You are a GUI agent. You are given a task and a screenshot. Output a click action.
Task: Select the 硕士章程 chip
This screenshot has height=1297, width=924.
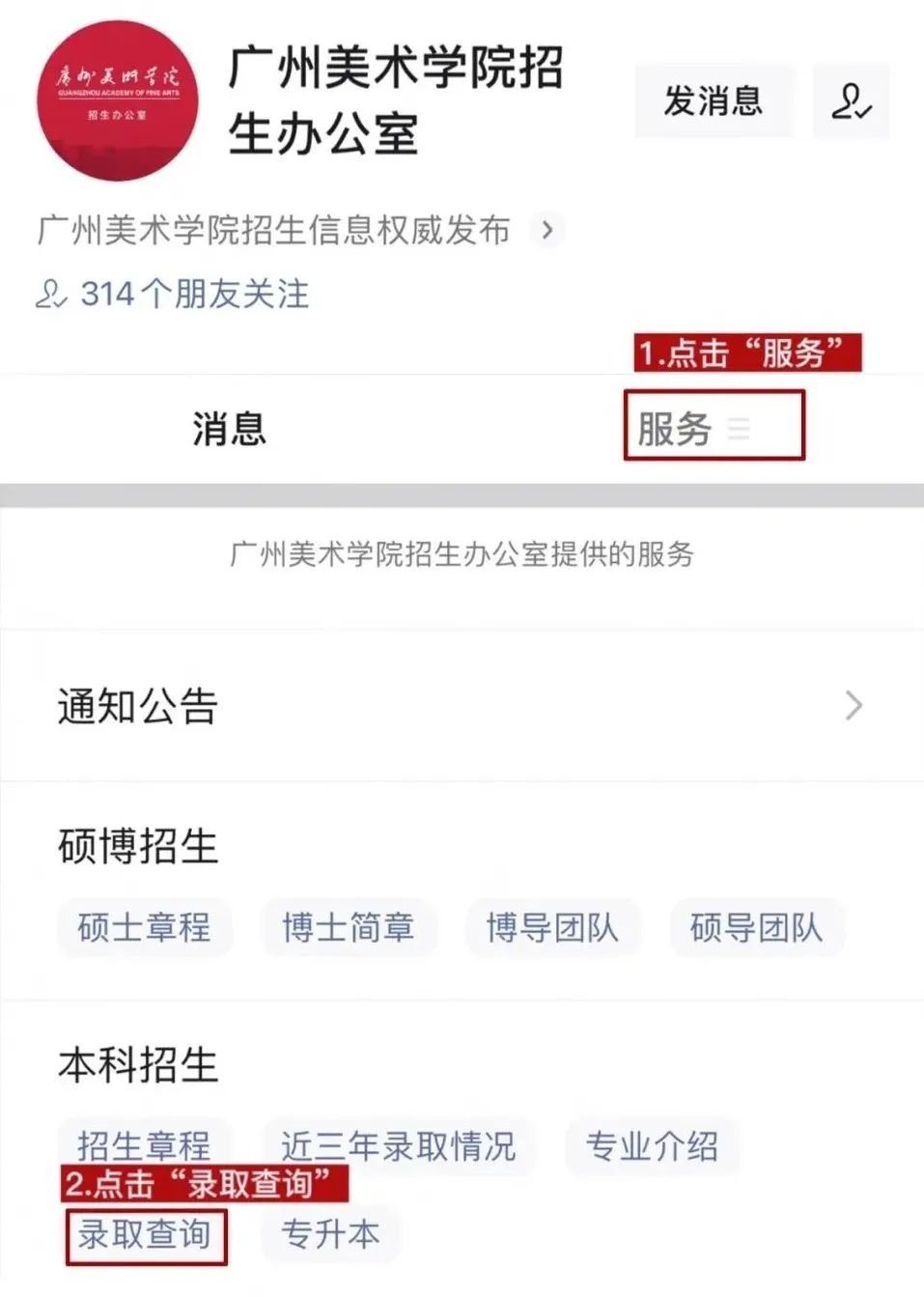click(x=144, y=927)
